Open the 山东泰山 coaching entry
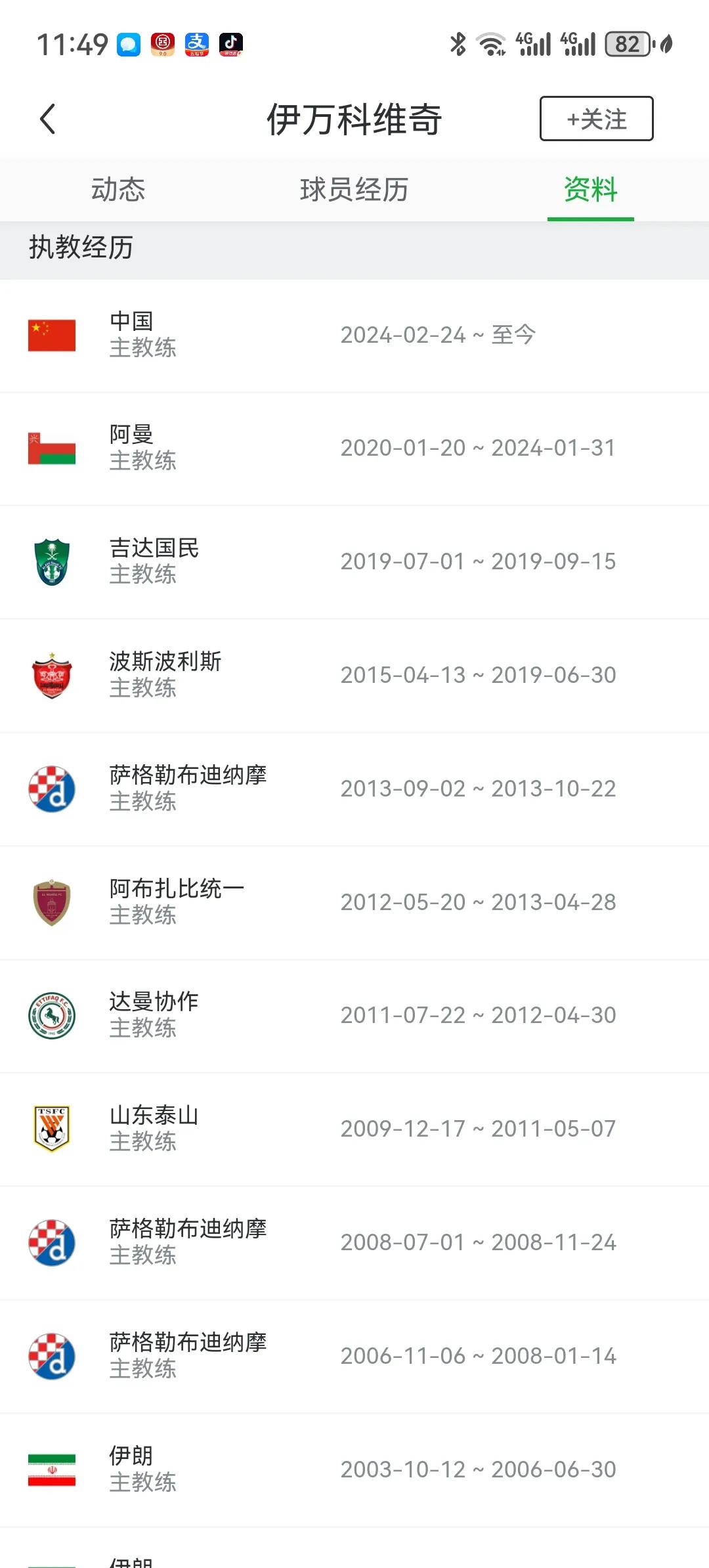709x1568 pixels. pos(354,1129)
